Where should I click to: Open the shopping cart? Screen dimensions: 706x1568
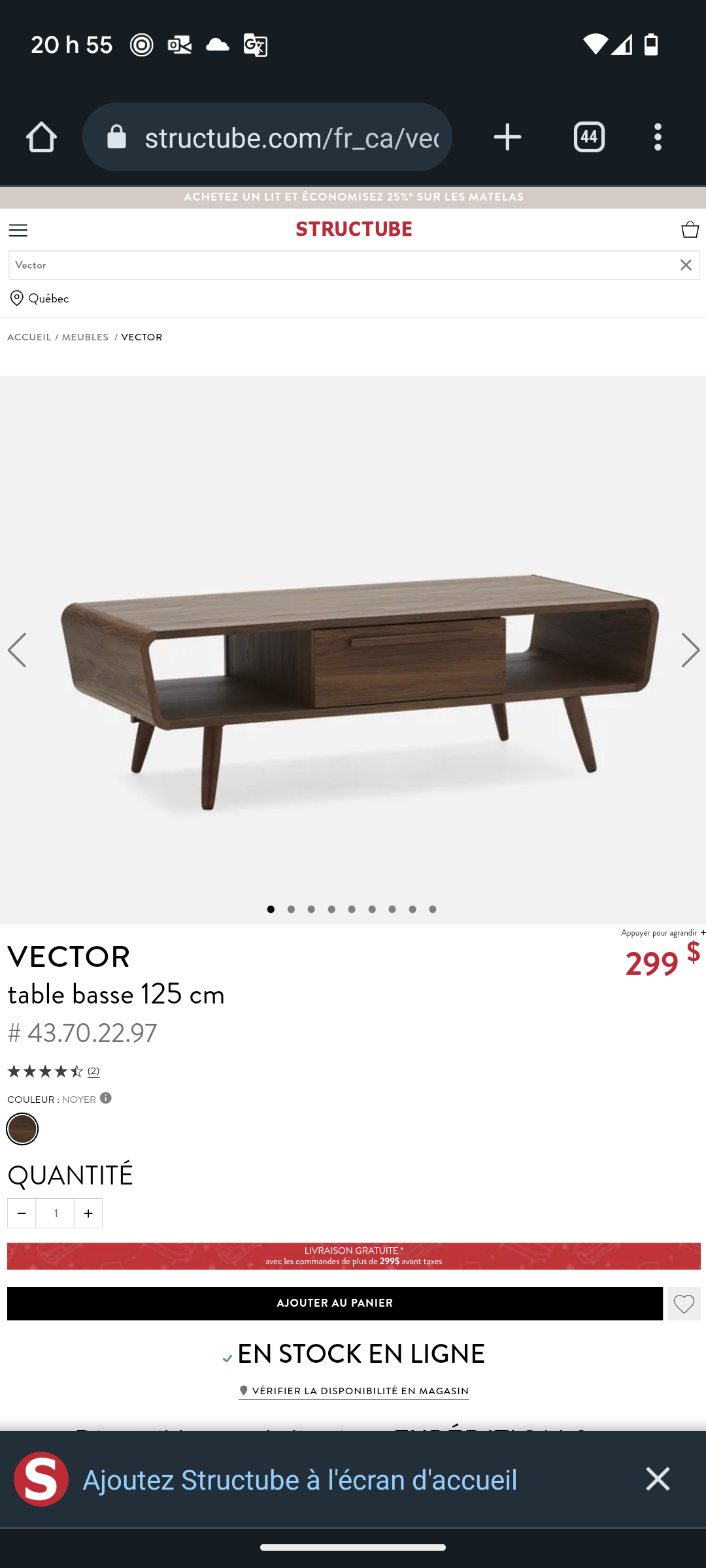tap(690, 229)
